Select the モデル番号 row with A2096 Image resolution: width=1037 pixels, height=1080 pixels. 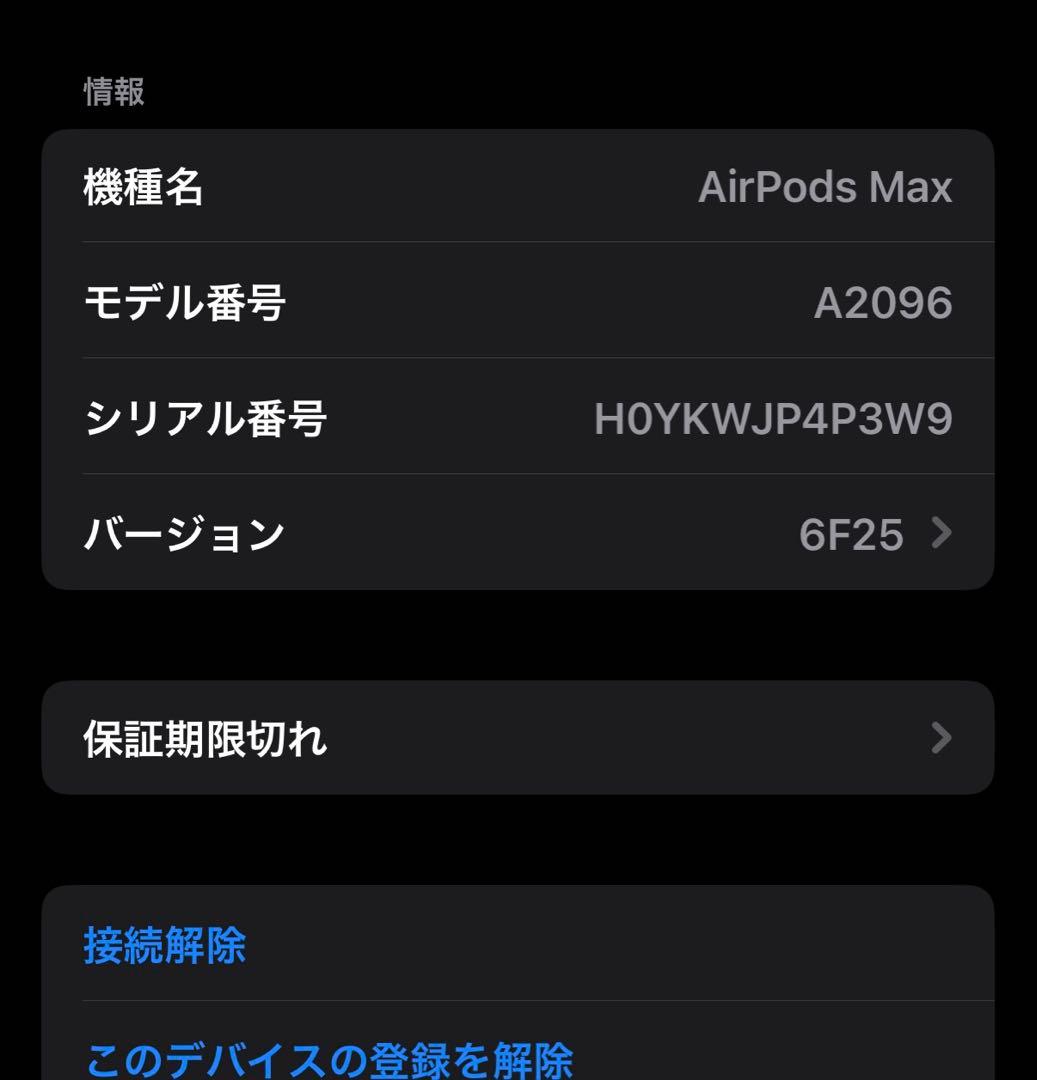(x=518, y=300)
